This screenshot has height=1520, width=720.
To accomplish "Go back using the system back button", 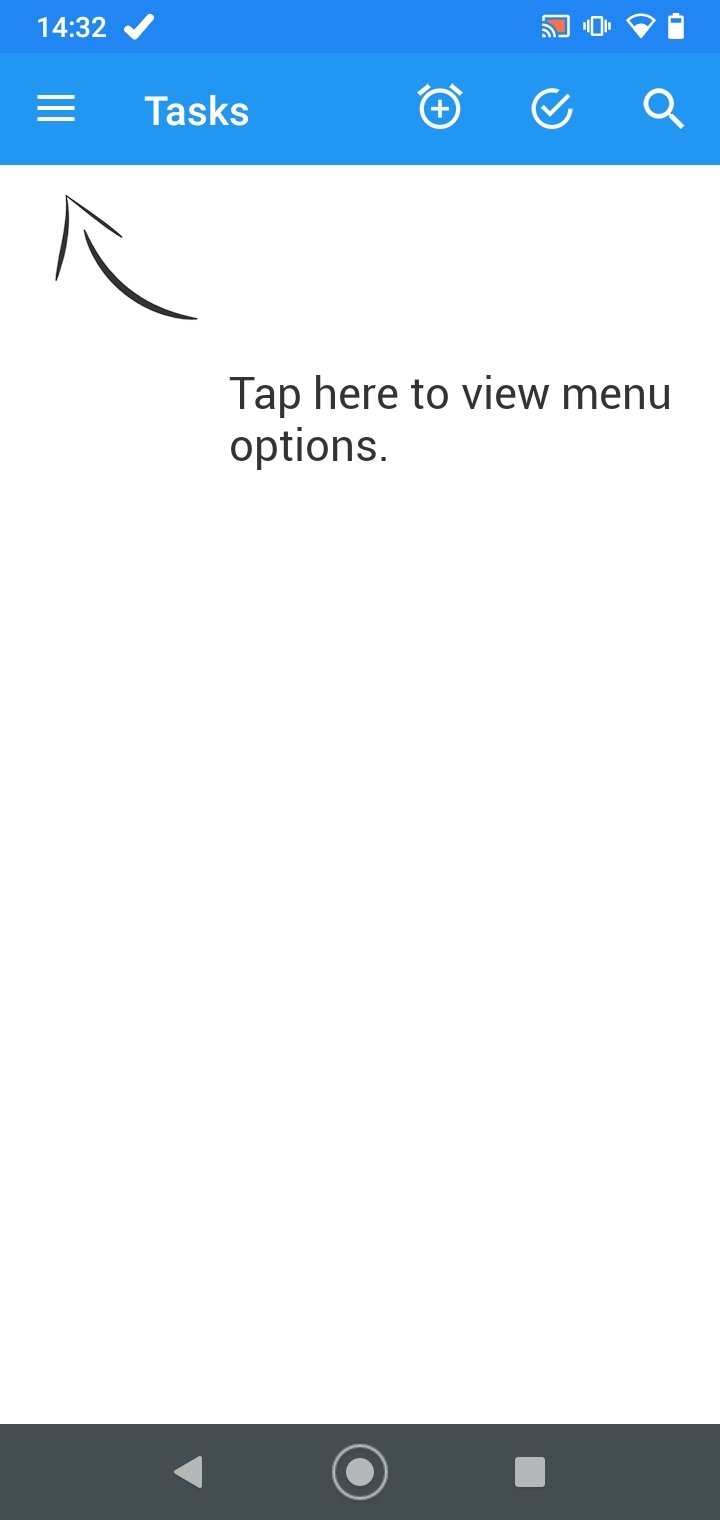I will point(188,1472).
